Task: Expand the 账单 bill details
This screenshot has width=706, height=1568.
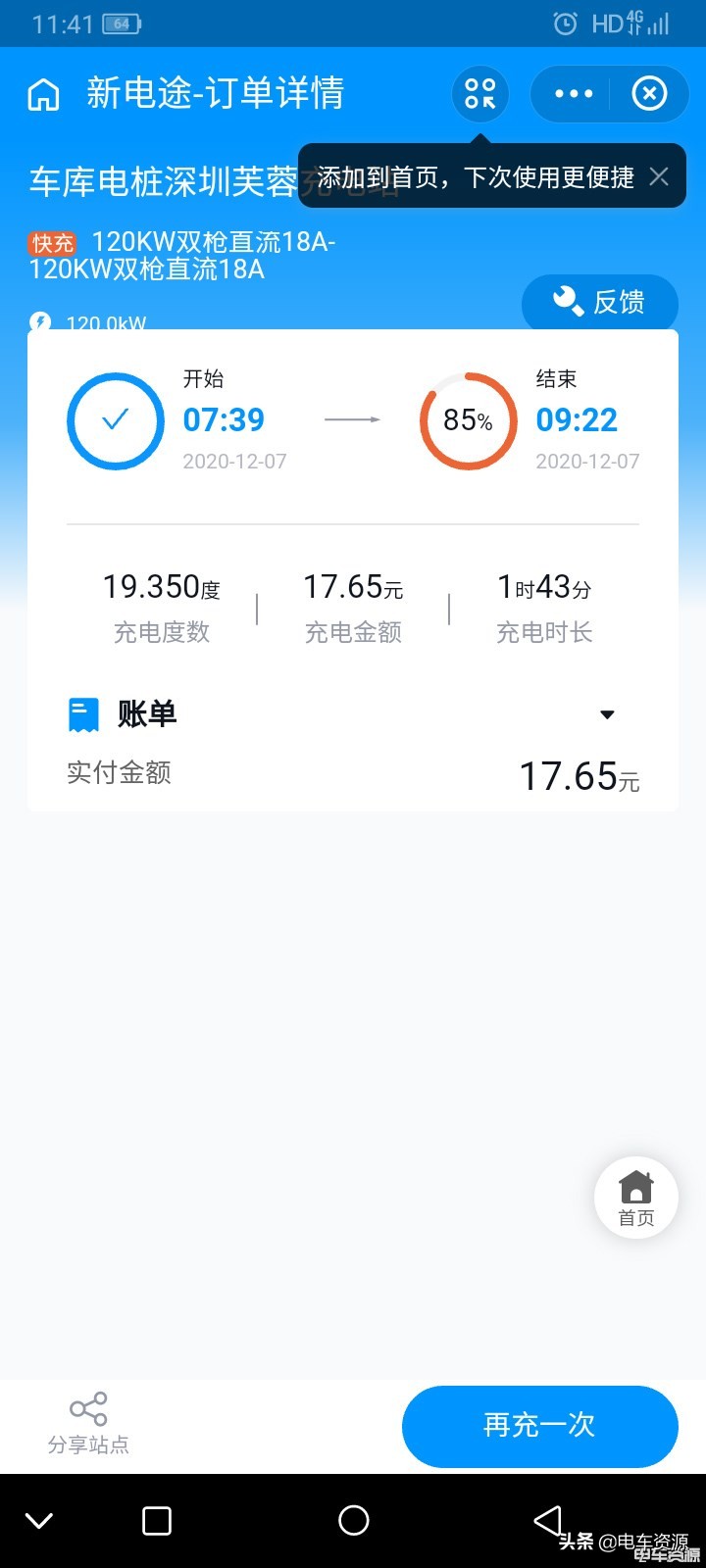Action: pos(609,713)
